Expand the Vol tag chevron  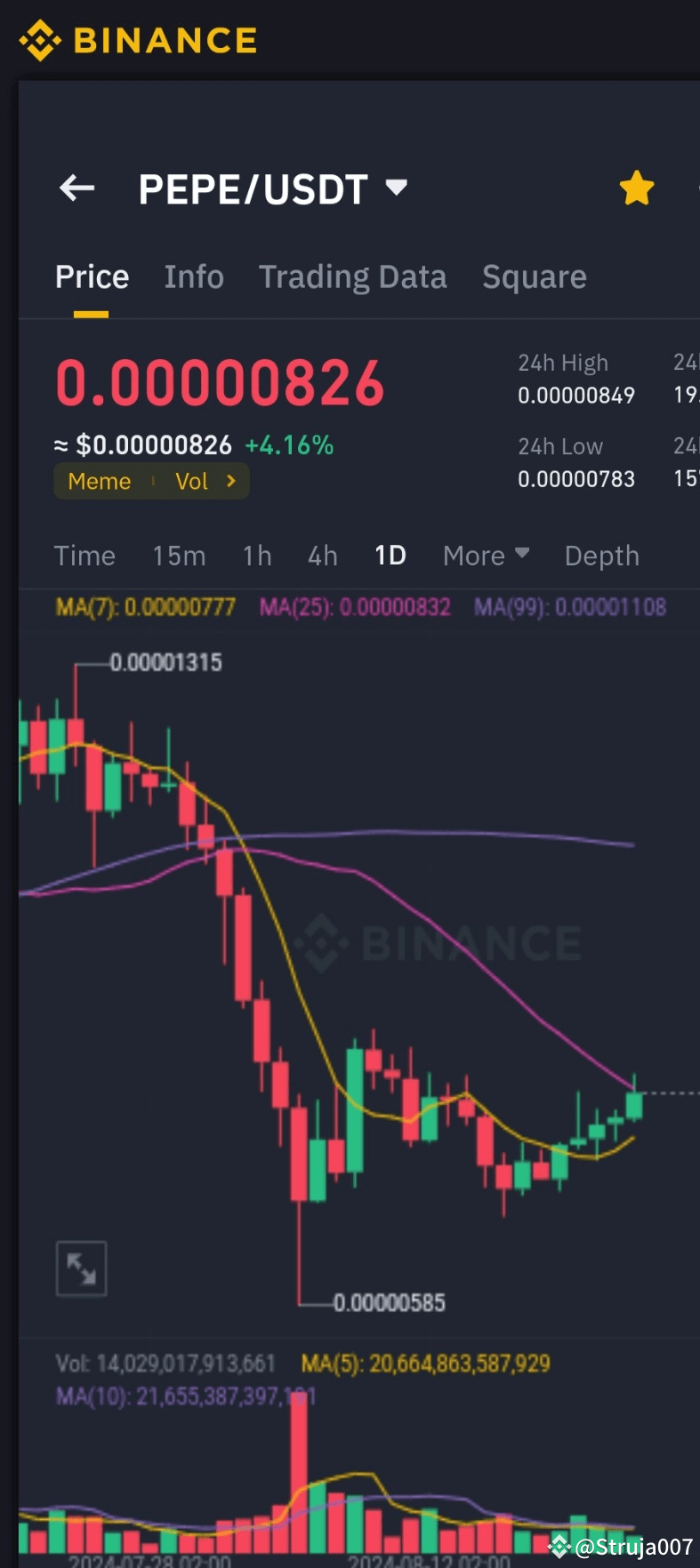tap(230, 481)
